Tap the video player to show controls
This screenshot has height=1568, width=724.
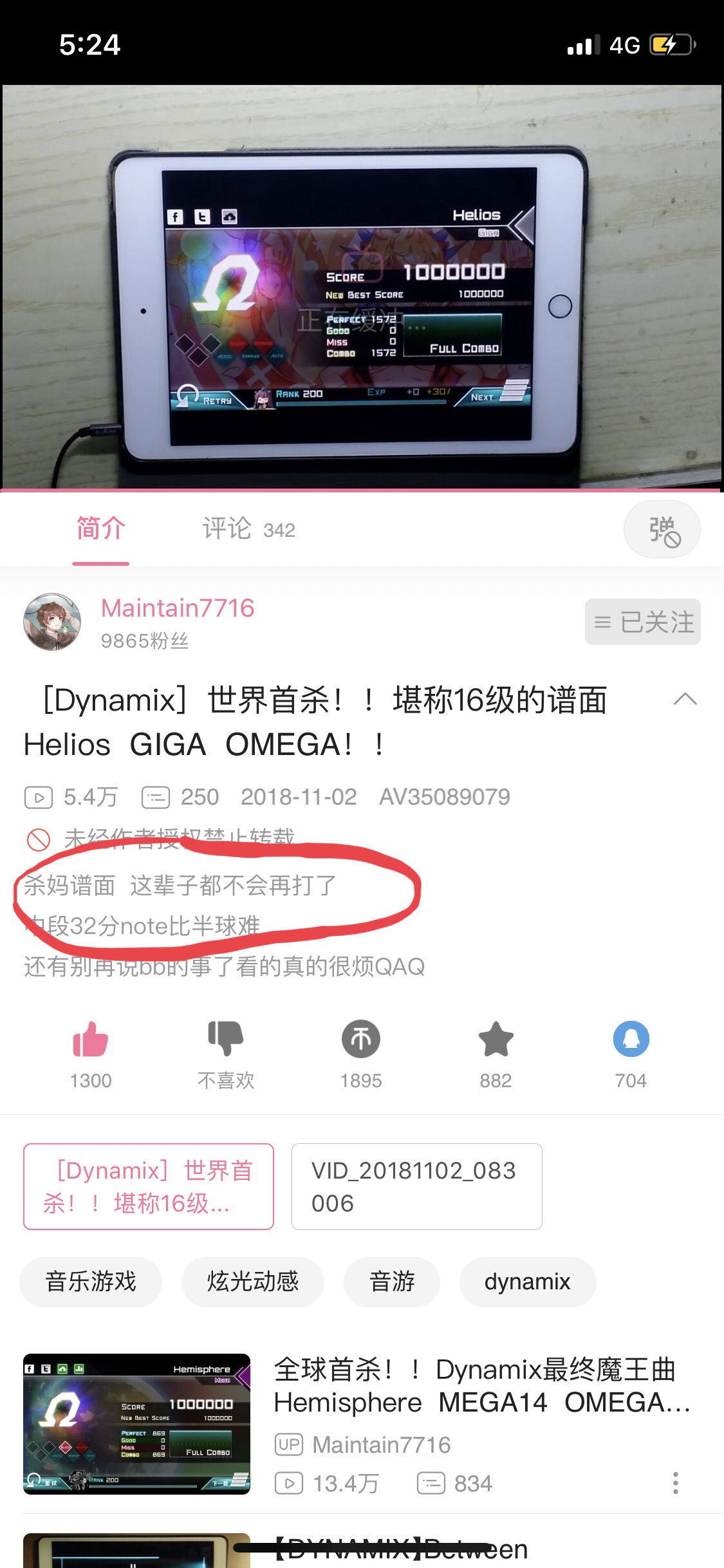pos(362,287)
